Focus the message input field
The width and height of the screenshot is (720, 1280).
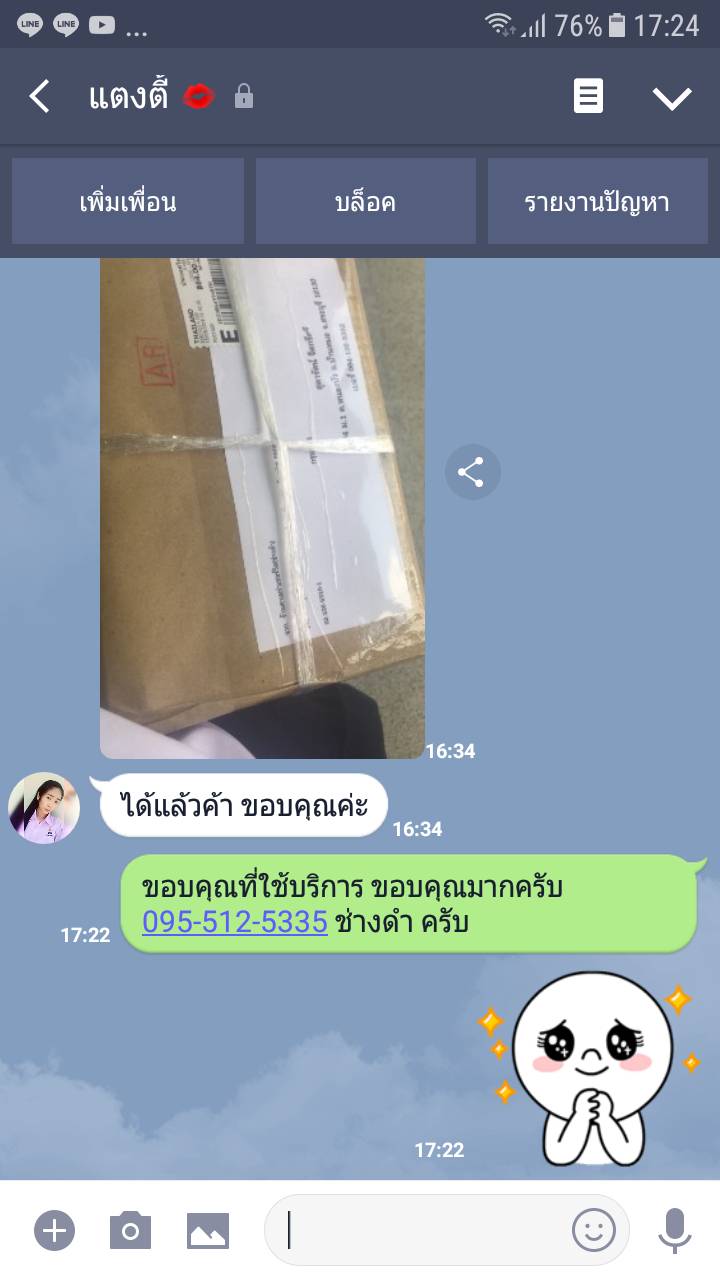(x=420, y=1230)
